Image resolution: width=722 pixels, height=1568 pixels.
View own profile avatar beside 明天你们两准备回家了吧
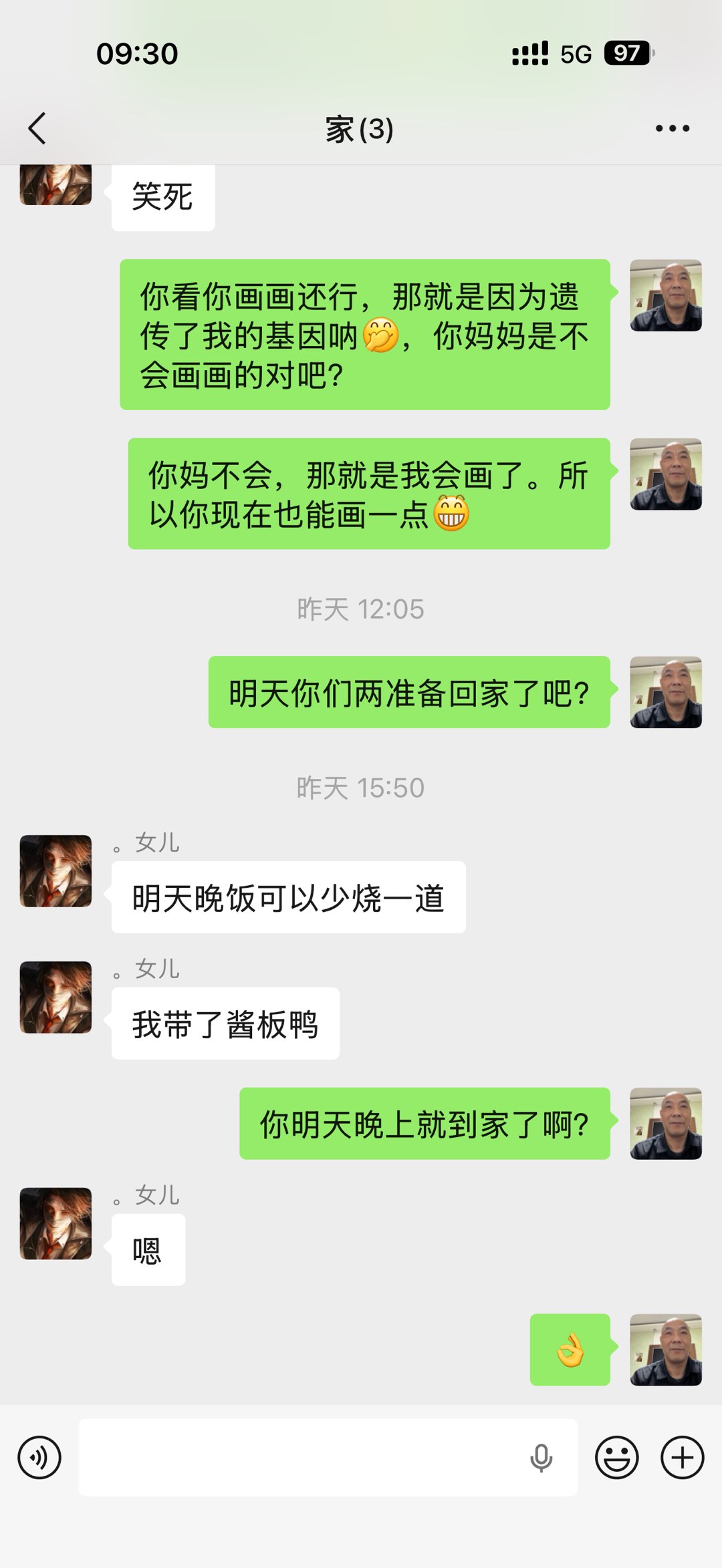coord(666,692)
